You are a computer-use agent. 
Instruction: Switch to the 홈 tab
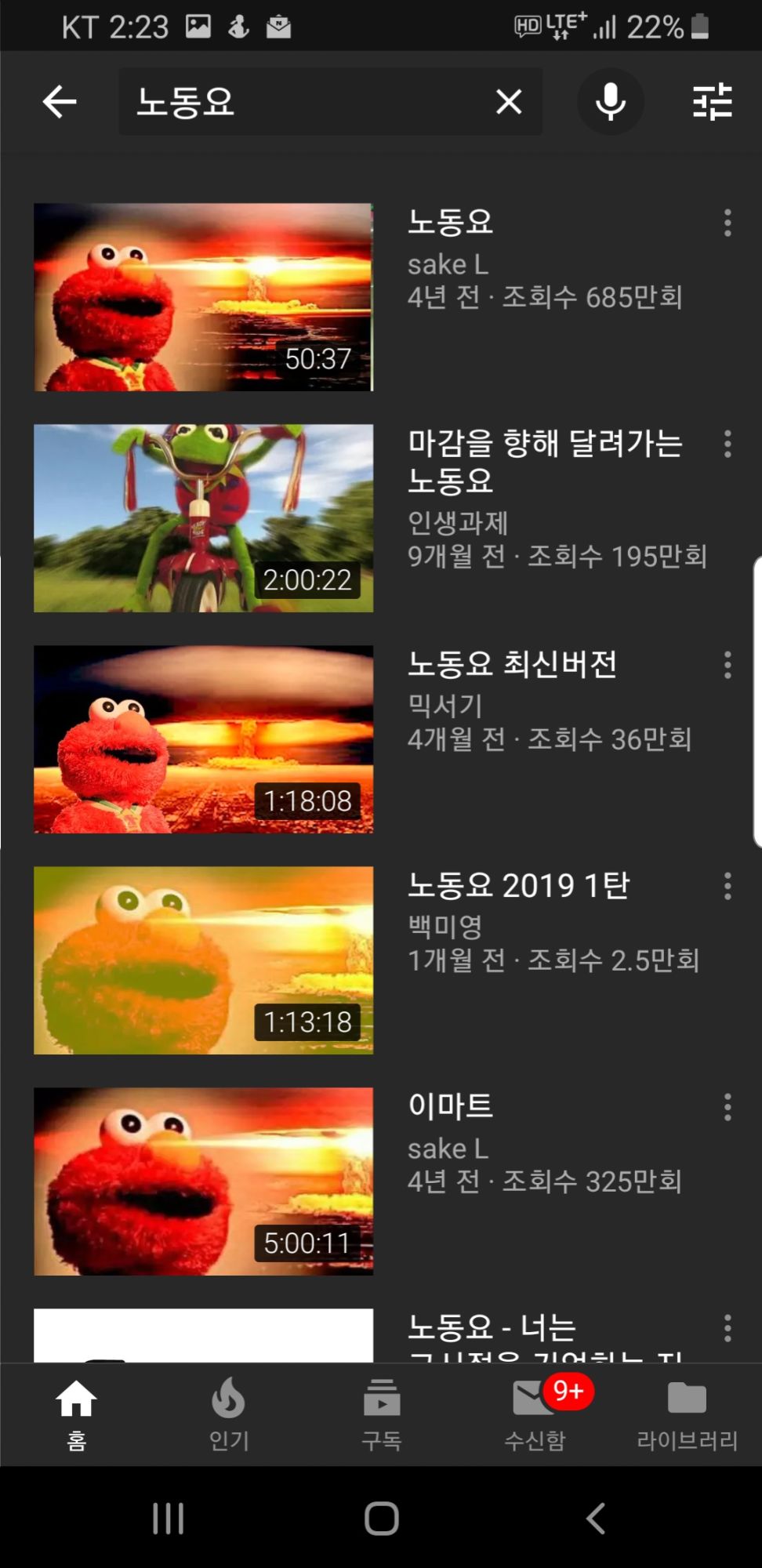(76, 1414)
